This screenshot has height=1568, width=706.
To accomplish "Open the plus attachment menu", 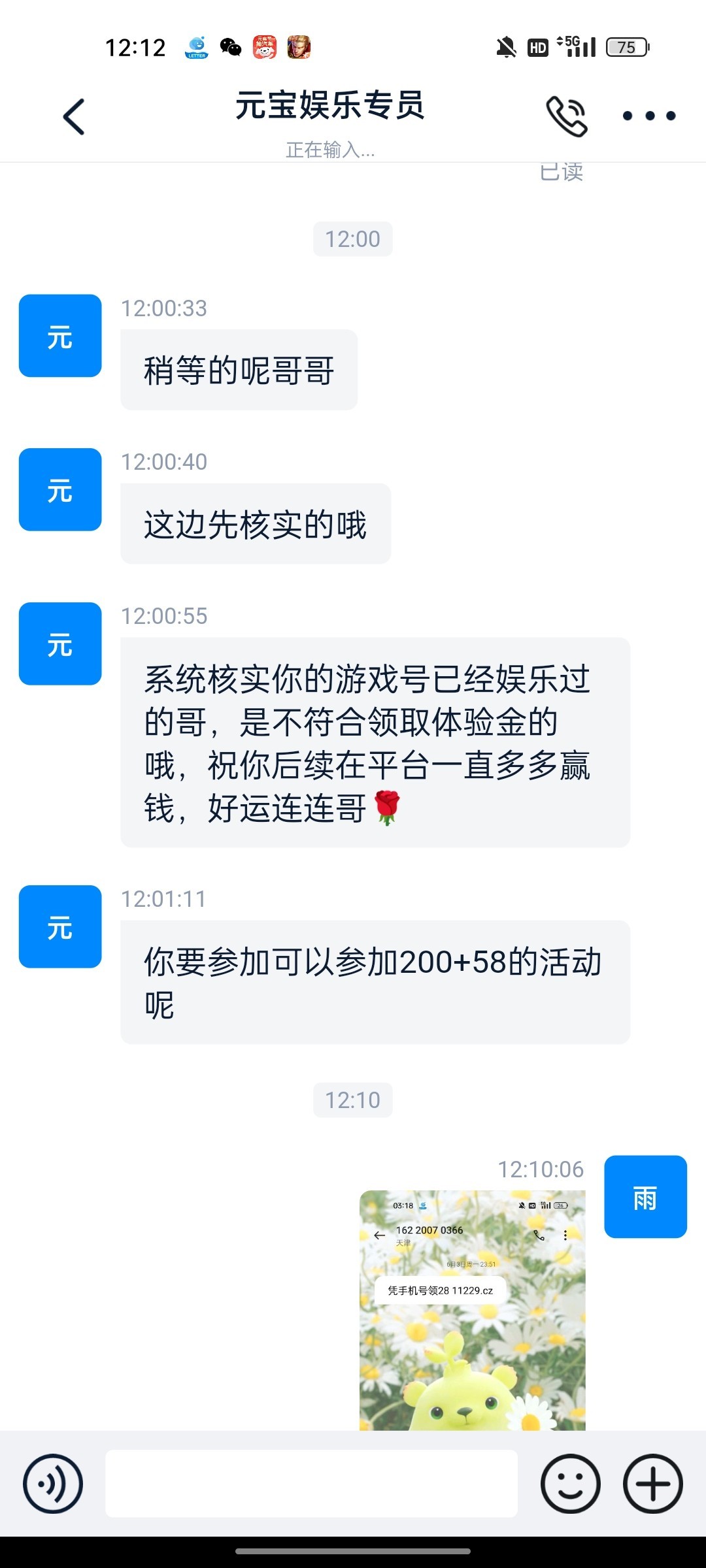I will tap(652, 1484).
